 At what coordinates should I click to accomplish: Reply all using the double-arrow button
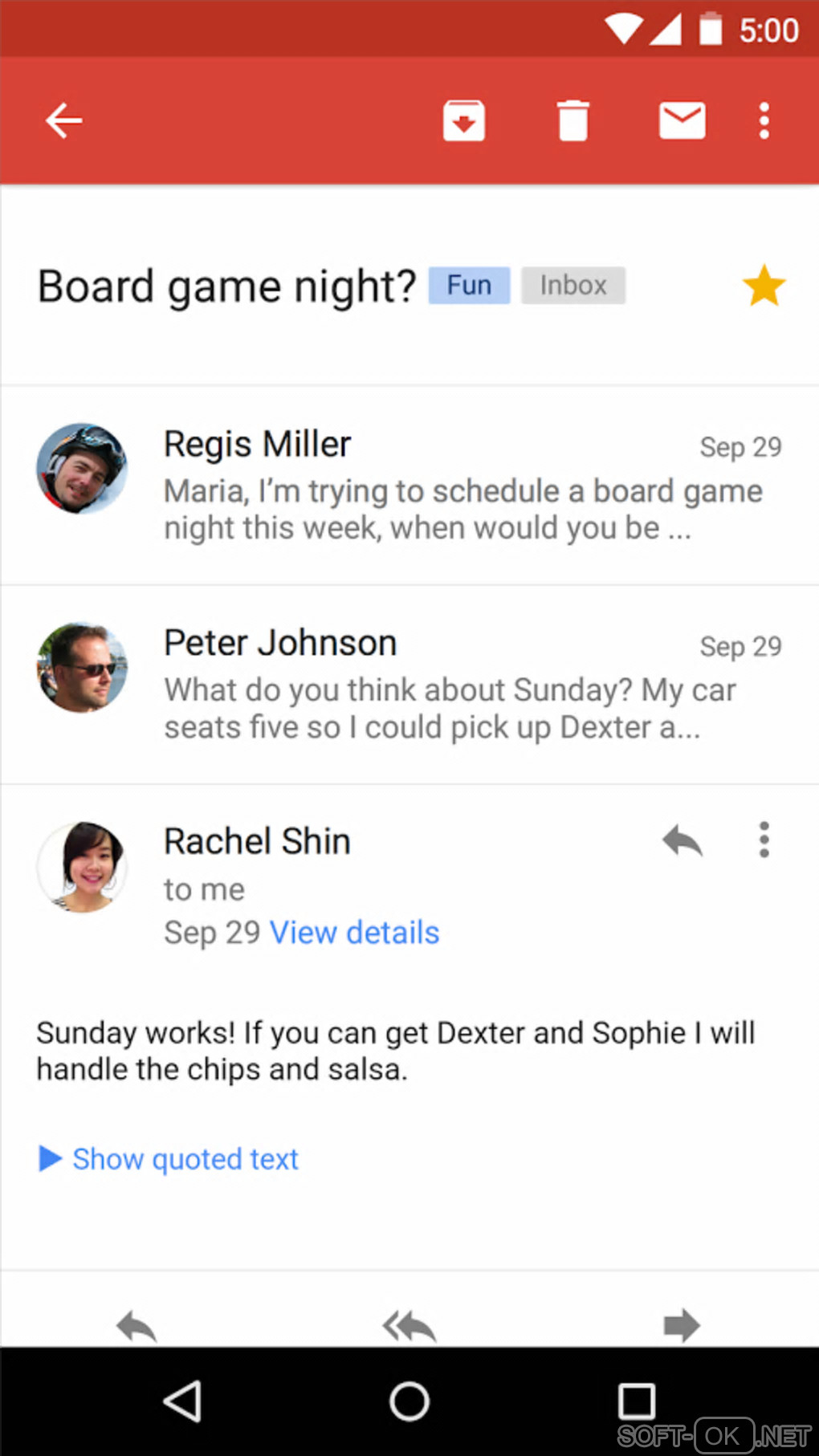[409, 1326]
